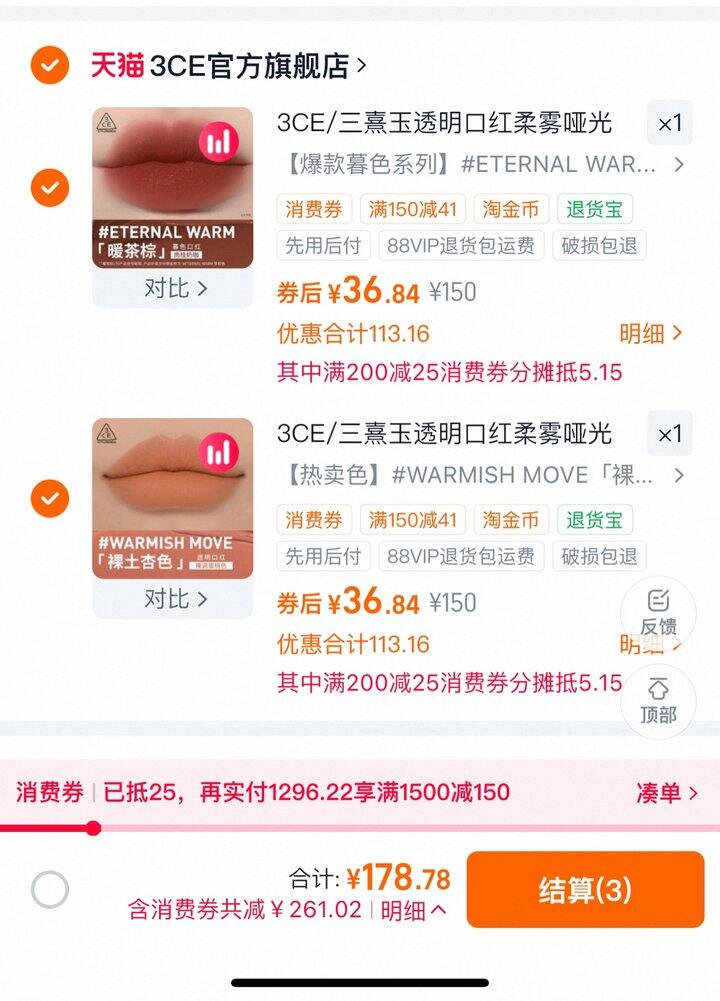View 明细 discount details for ETERNAL WARM
Image resolution: width=720 pixels, height=1001 pixels.
pos(651,334)
